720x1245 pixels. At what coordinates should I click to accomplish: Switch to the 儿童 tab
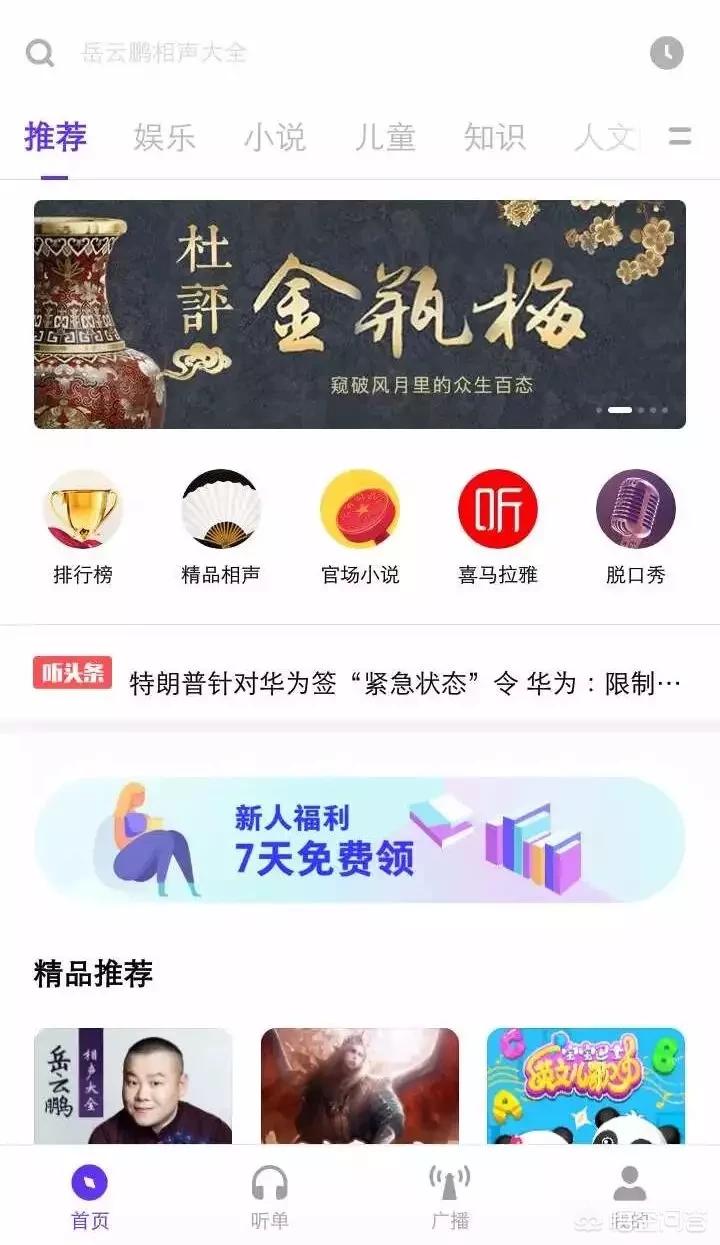click(384, 137)
